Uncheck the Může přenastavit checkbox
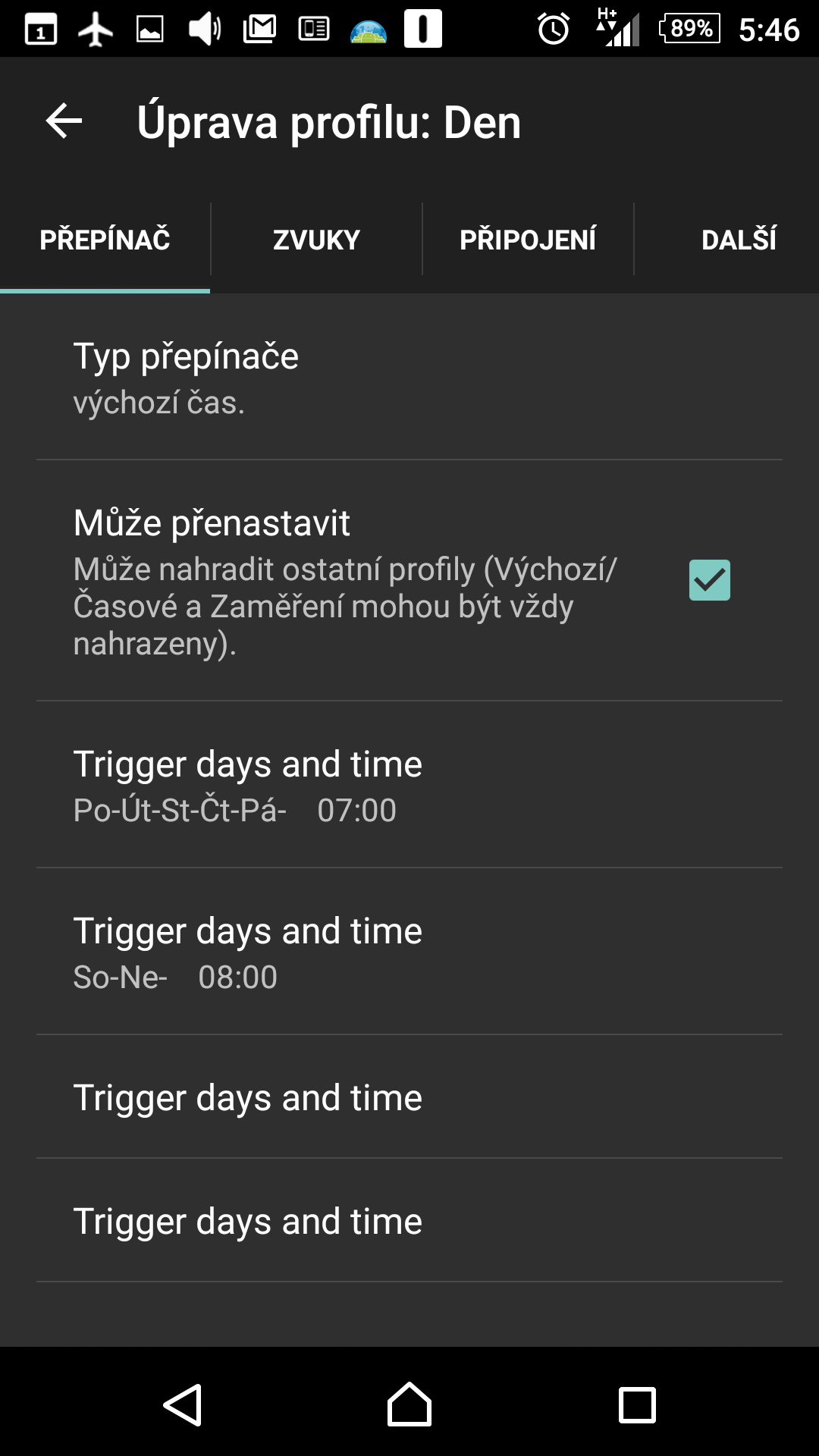 click(x=709, y=580)
